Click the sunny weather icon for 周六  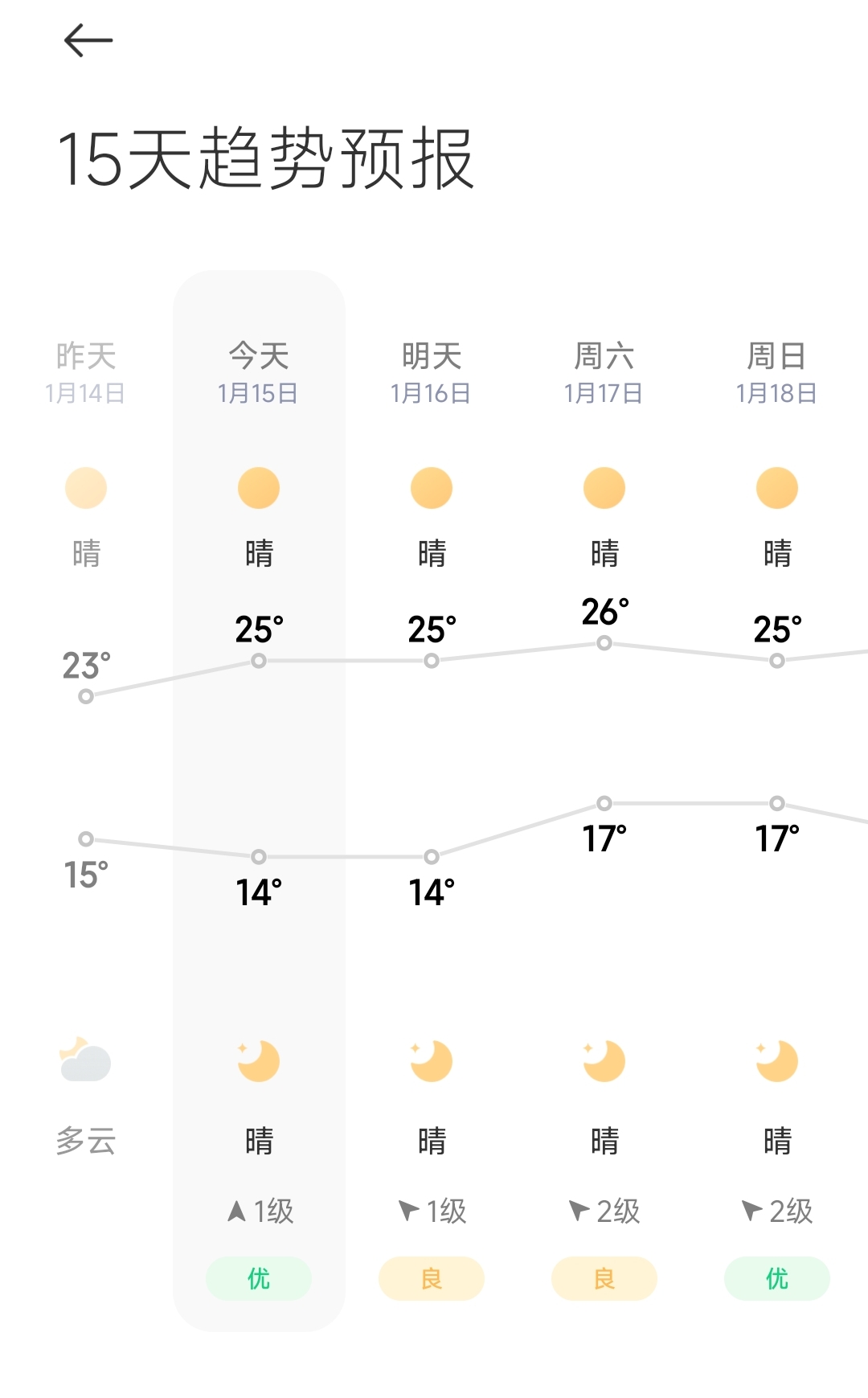pyautogui.click(x=604, y=488)
